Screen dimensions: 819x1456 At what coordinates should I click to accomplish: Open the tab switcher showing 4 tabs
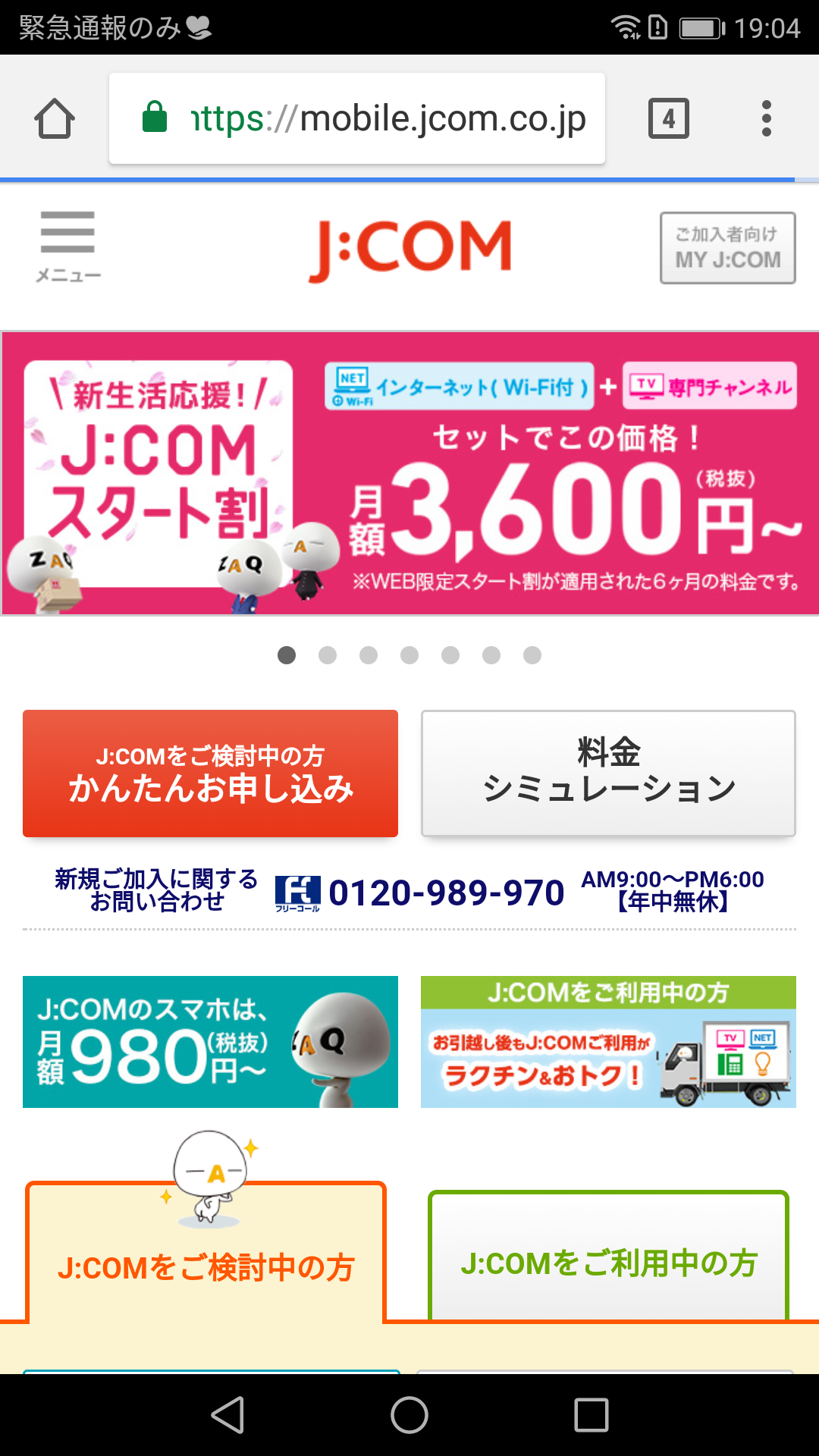point(668,119)
